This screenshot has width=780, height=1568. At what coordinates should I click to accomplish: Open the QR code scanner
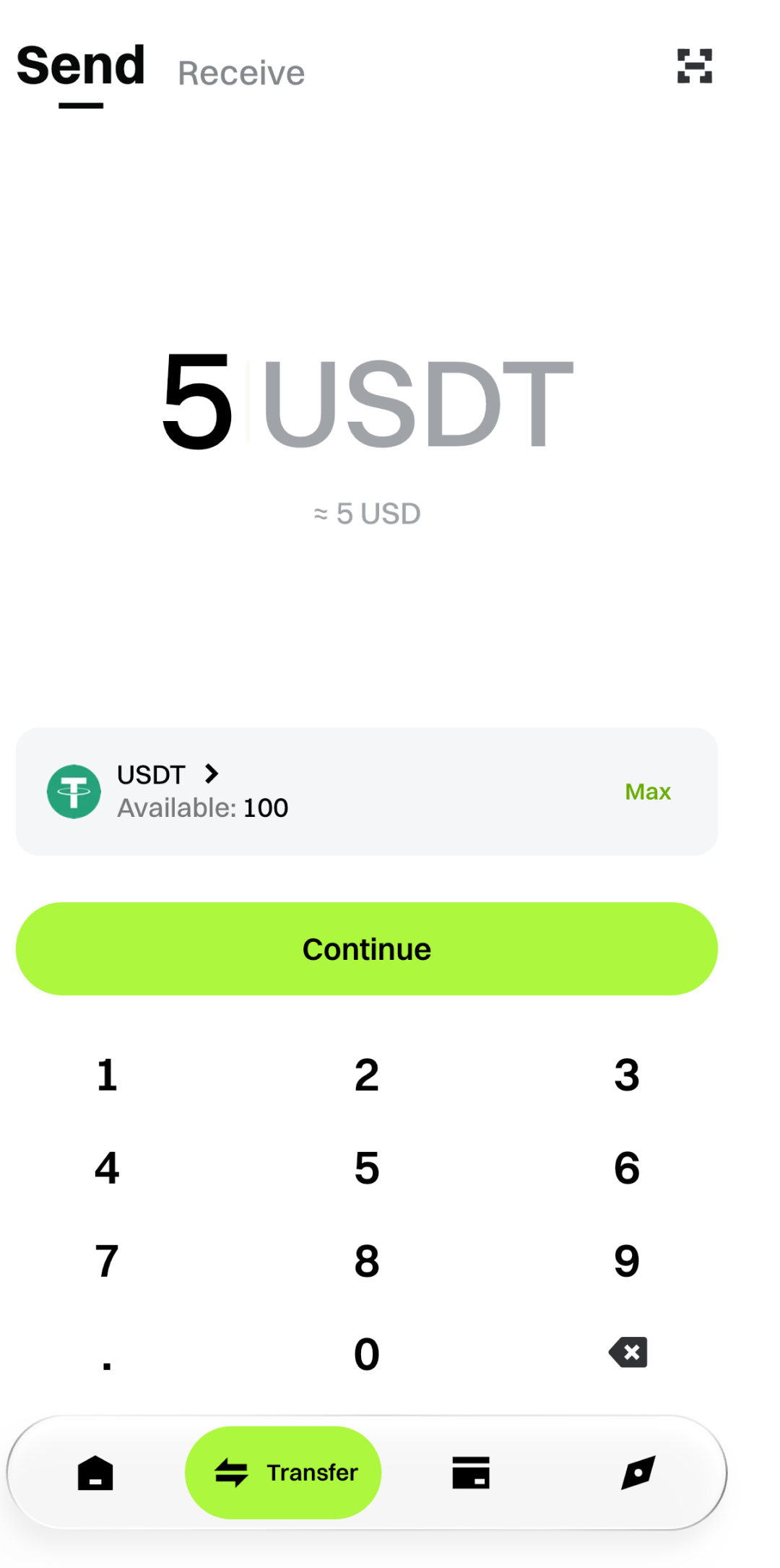[x=694, y=66]
